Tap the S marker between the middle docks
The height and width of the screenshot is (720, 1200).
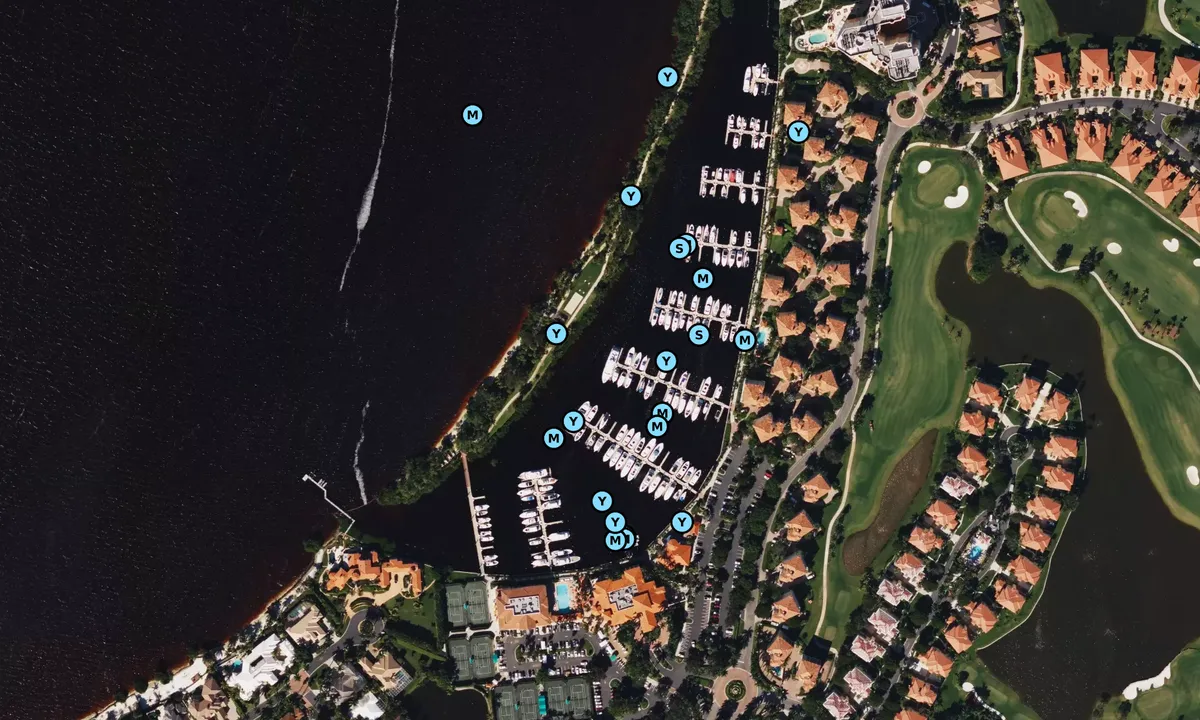[x=699, y=335]
